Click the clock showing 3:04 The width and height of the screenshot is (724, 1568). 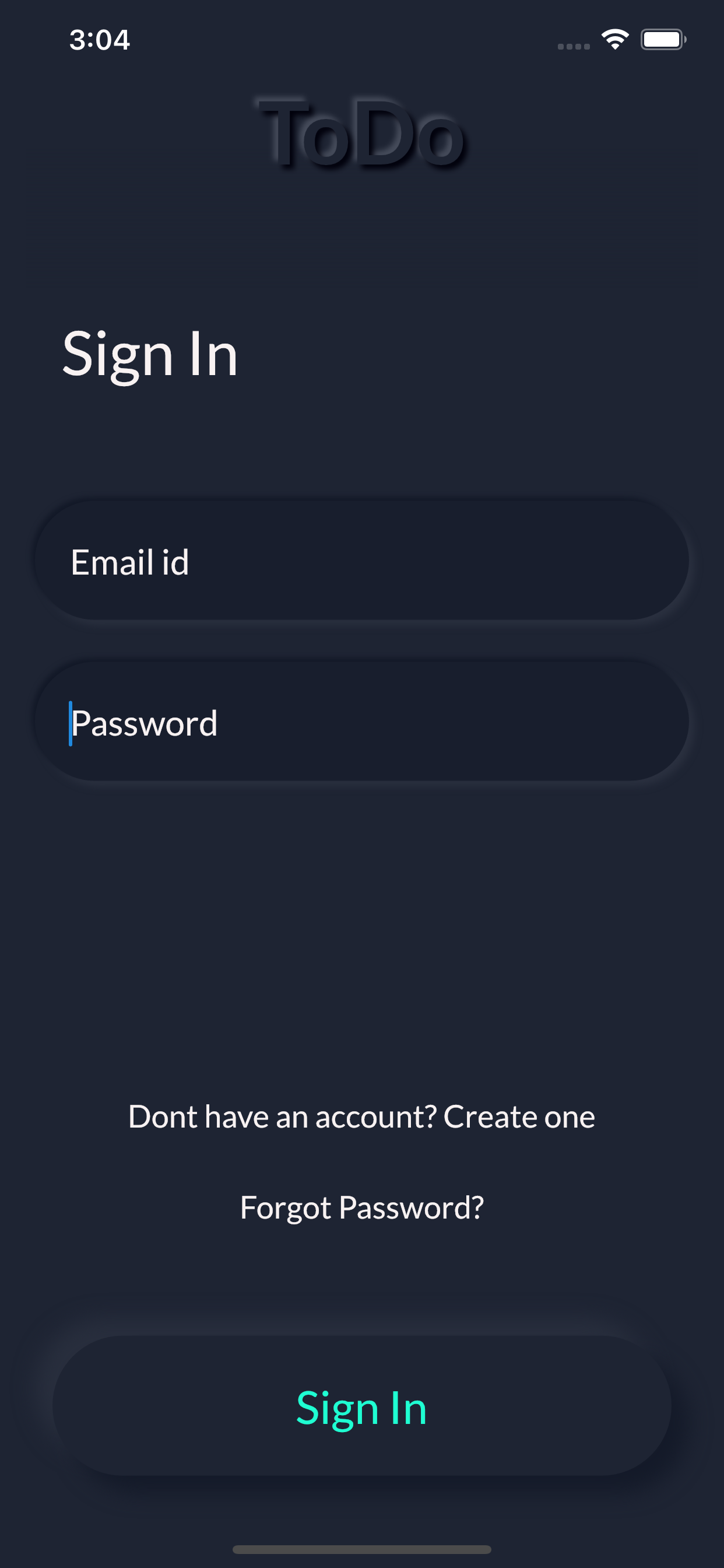[x=99, y=40]
